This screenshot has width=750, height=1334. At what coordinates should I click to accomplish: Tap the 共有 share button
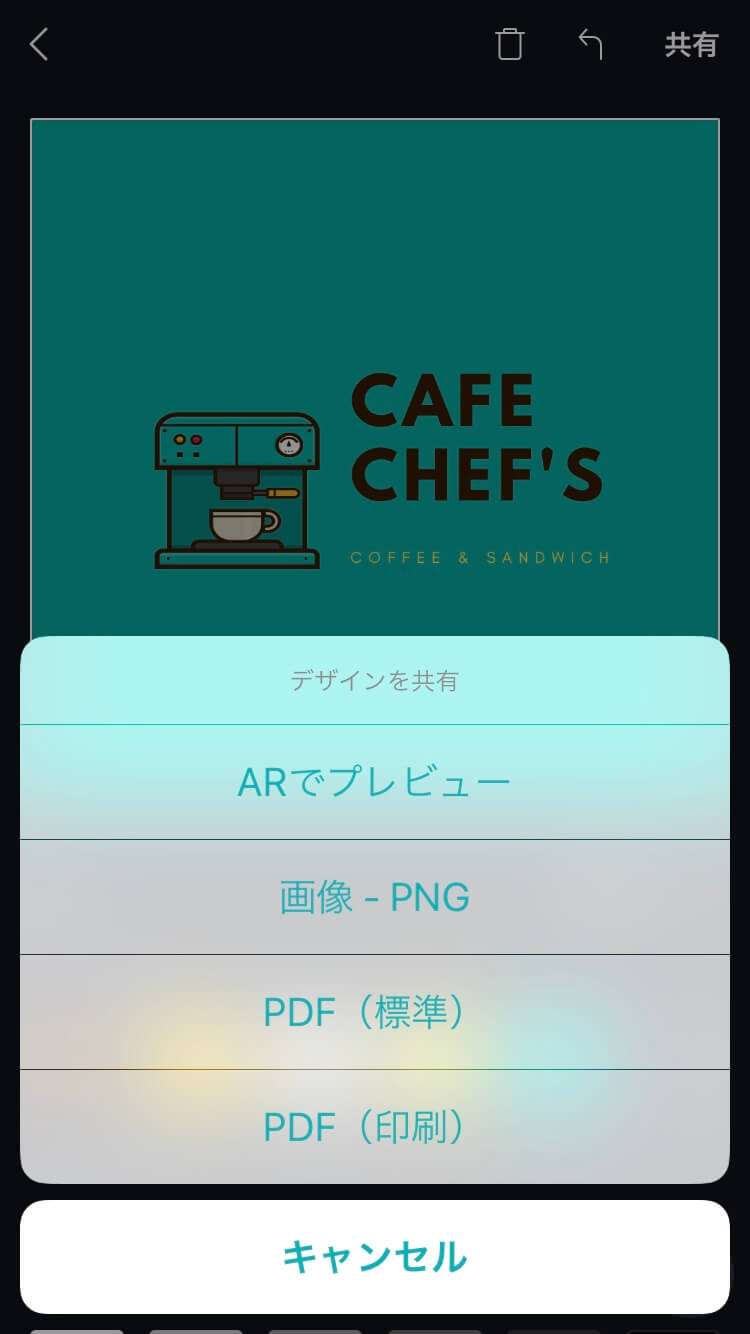[x=691, y=45]
